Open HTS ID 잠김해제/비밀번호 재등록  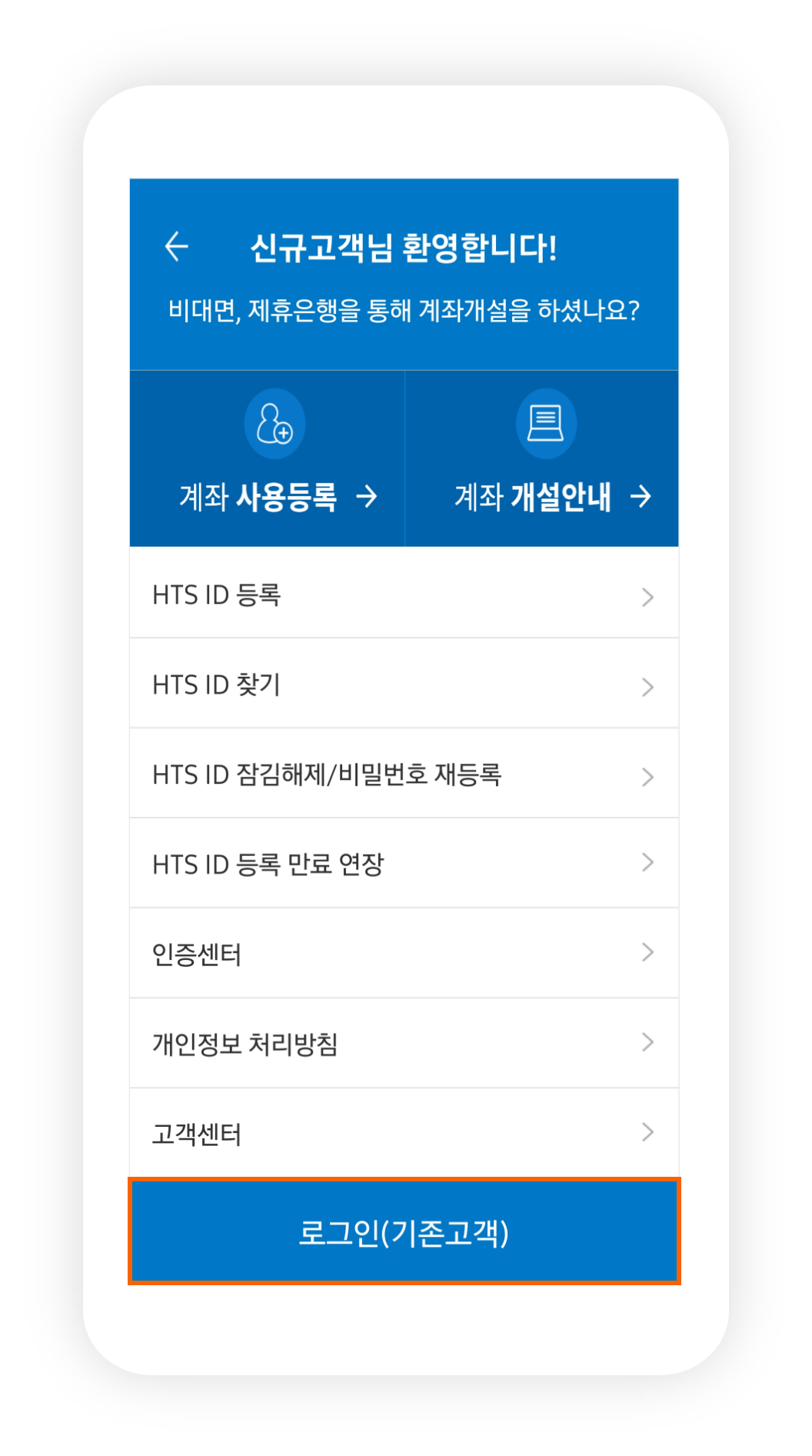404,775
